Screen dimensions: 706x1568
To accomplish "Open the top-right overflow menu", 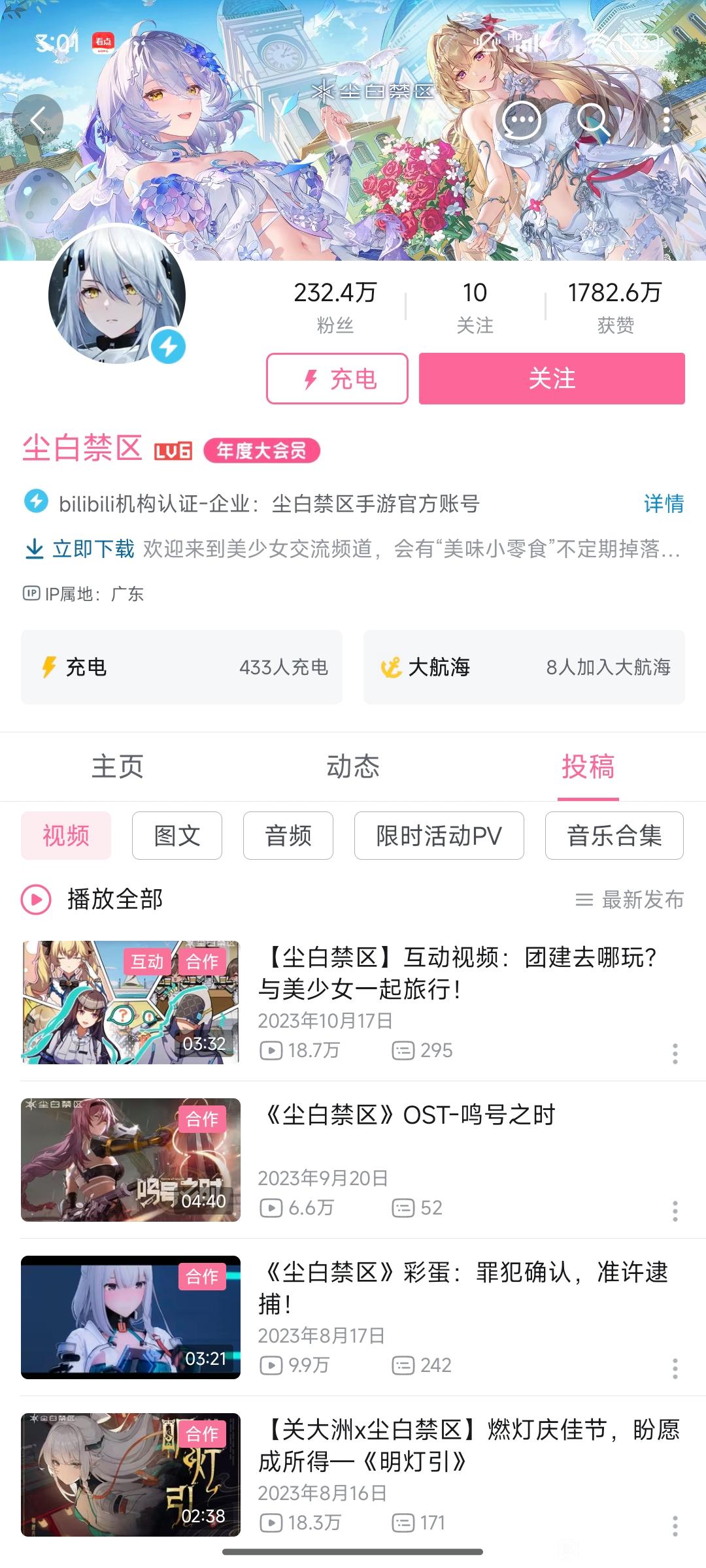I will coord(666,120).
